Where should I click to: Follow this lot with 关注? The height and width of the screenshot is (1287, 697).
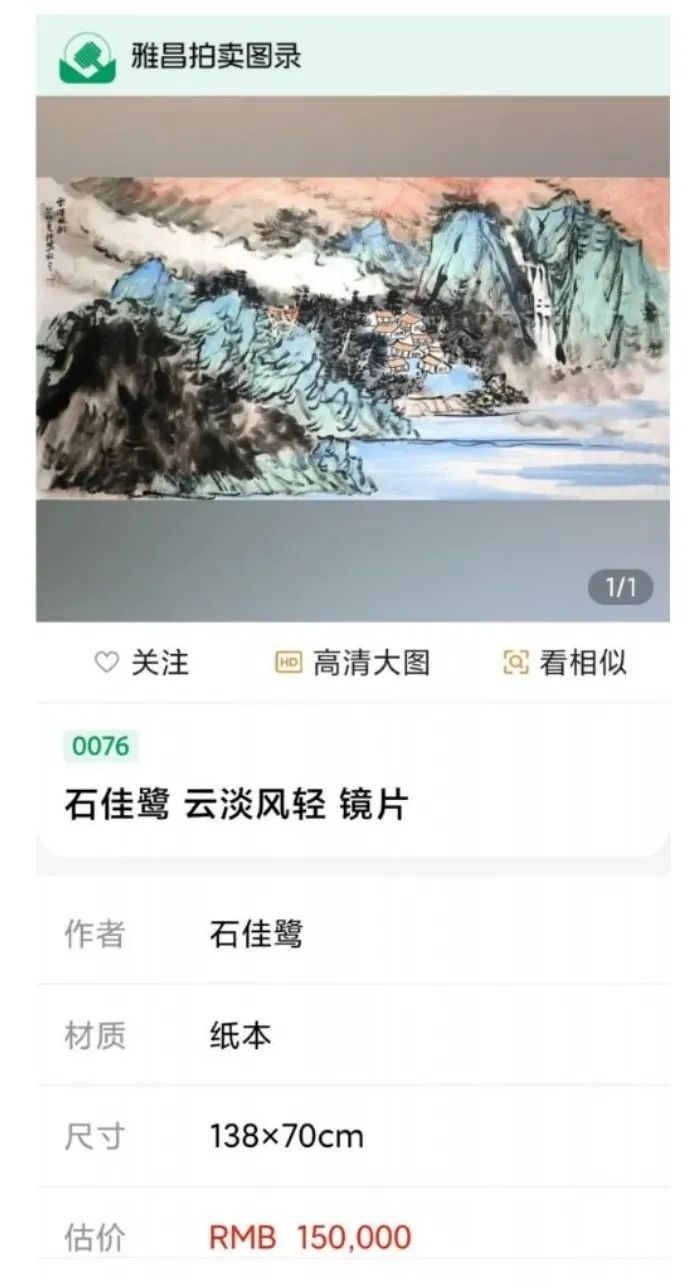(141, 662)
